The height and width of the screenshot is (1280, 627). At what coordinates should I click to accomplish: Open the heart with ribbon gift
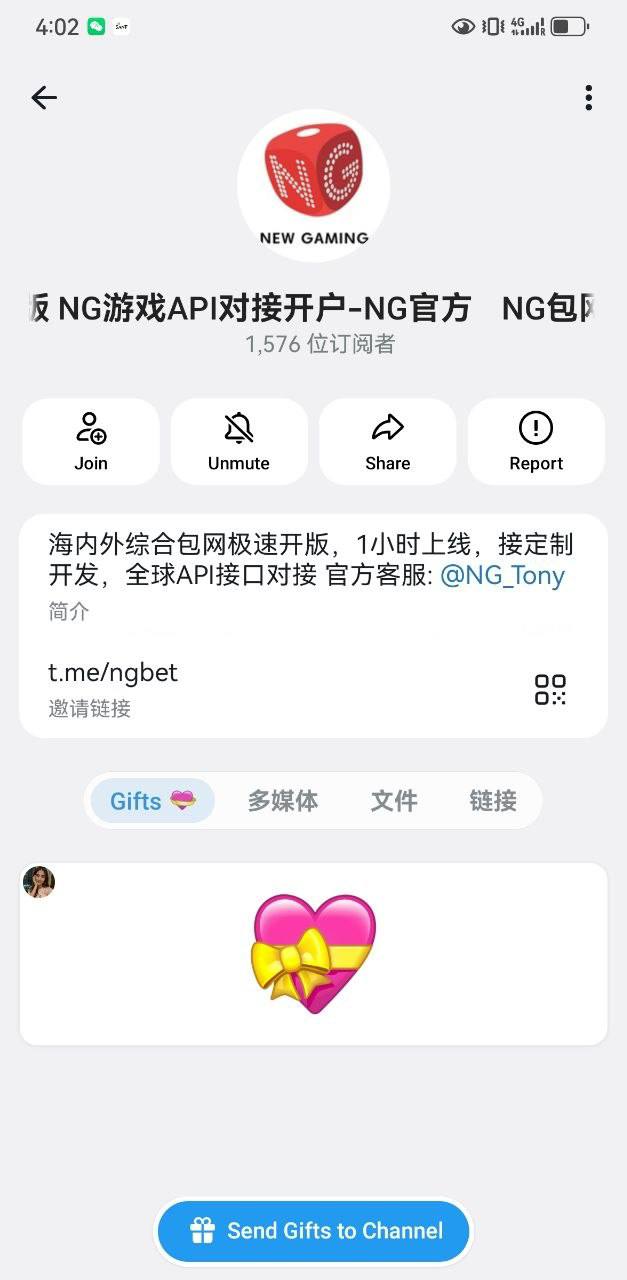tap(313, 954)
